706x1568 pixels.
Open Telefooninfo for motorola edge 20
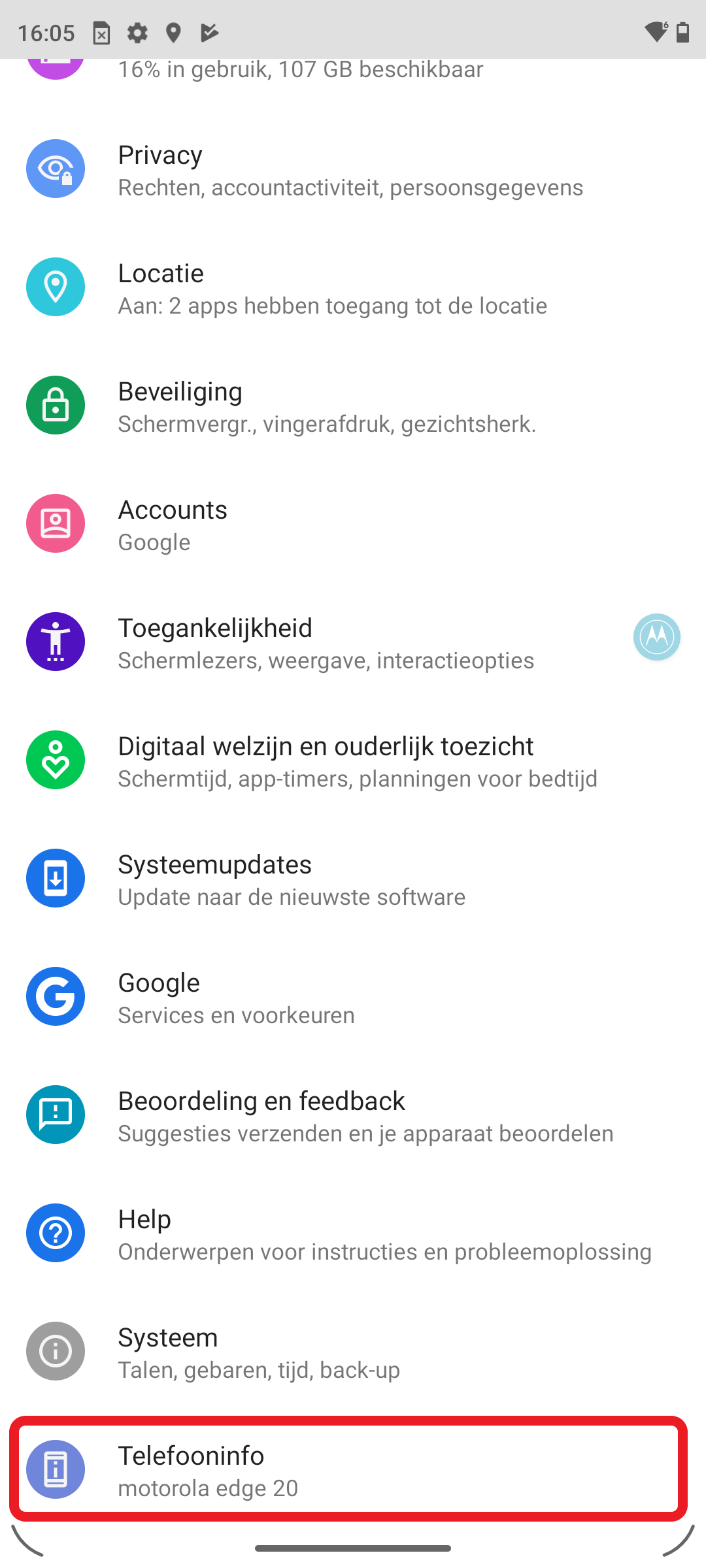coord(353,1471)
